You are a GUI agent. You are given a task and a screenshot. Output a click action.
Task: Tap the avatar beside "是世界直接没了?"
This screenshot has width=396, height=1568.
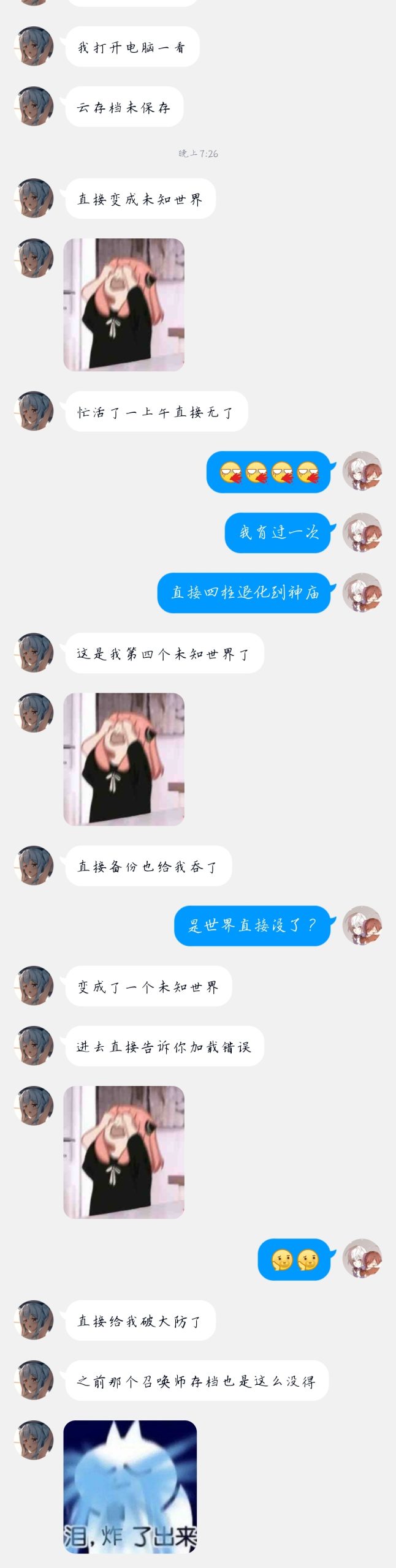click(x=362, y=925)
